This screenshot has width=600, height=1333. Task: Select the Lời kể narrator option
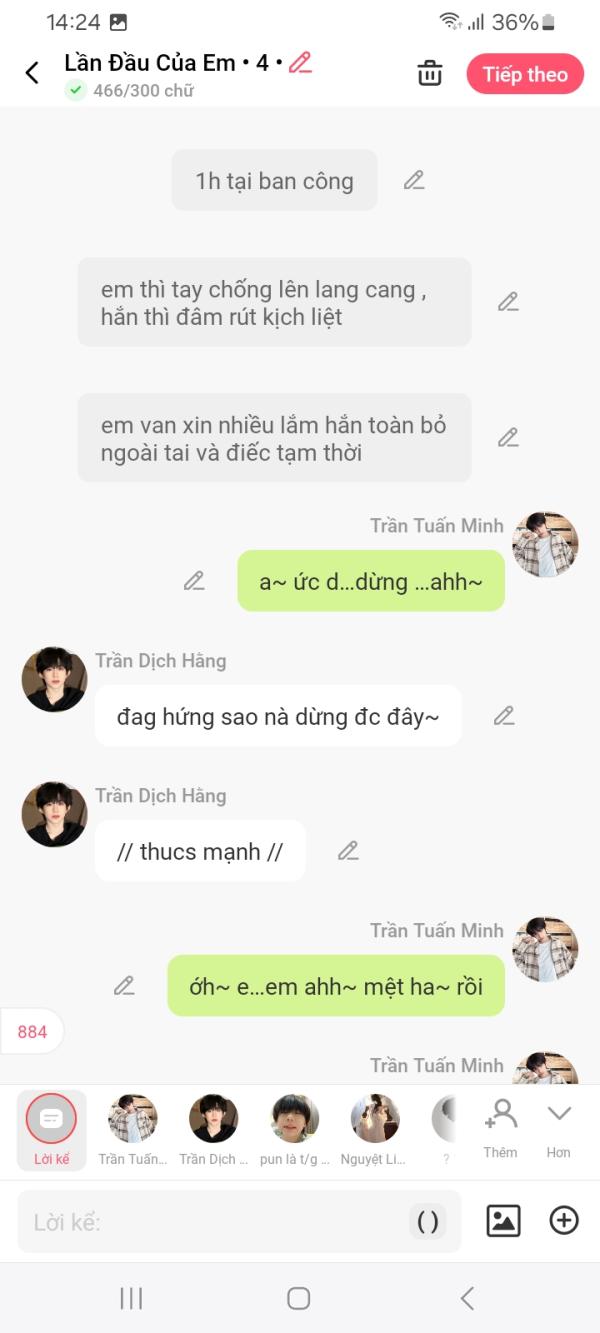pyautogui.click(x=51, y=1130)
